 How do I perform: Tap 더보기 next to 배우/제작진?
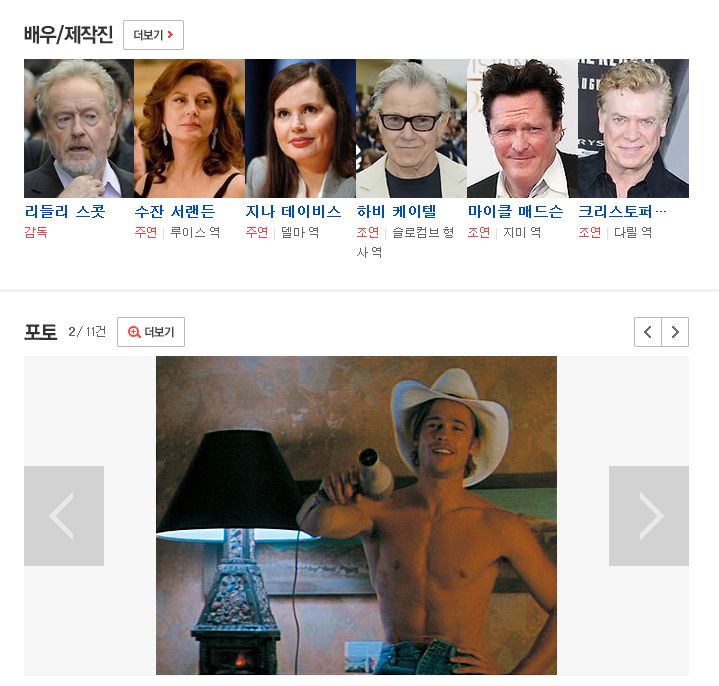pyautogui.click(x=153, y=35)
